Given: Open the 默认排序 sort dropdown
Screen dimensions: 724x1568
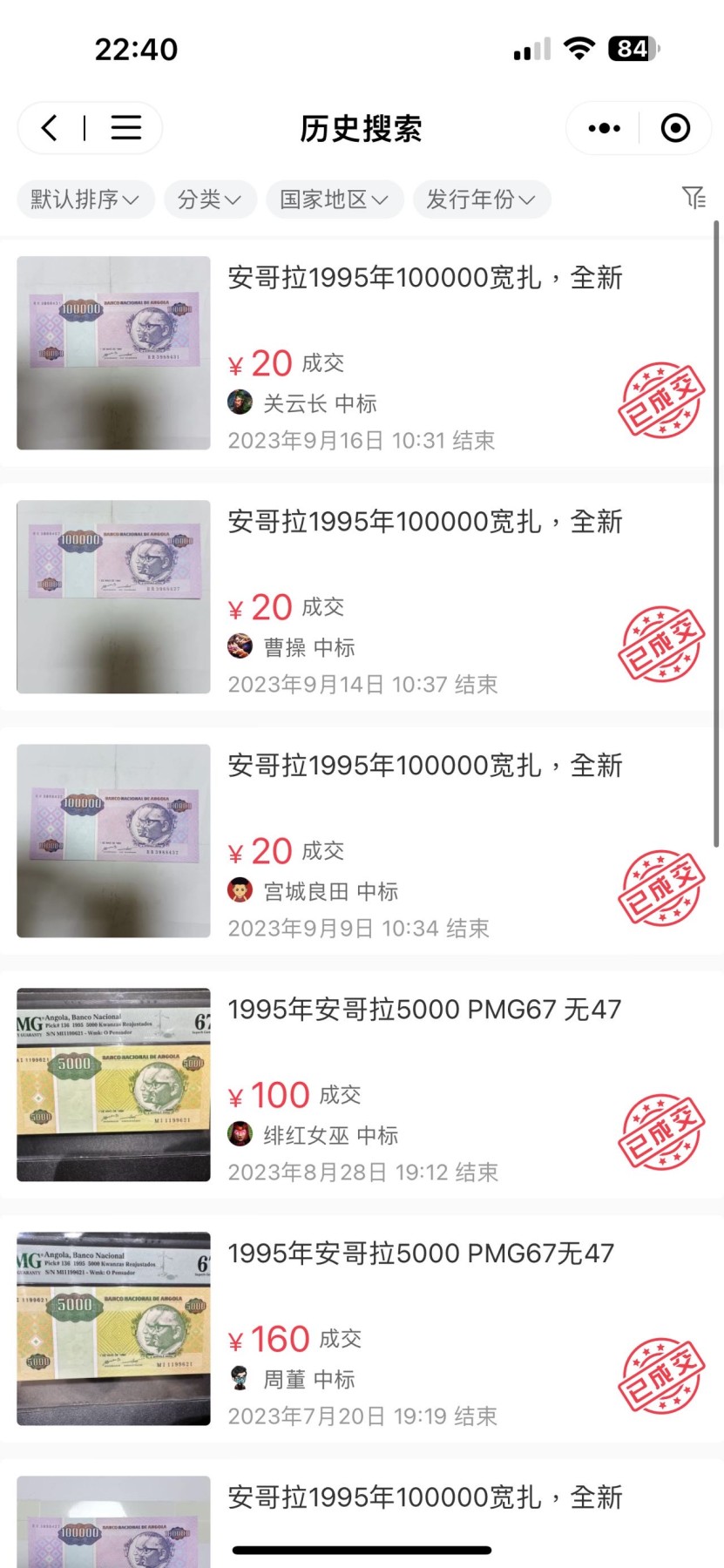Looking at the screenshot, I should tap(85, 199).
